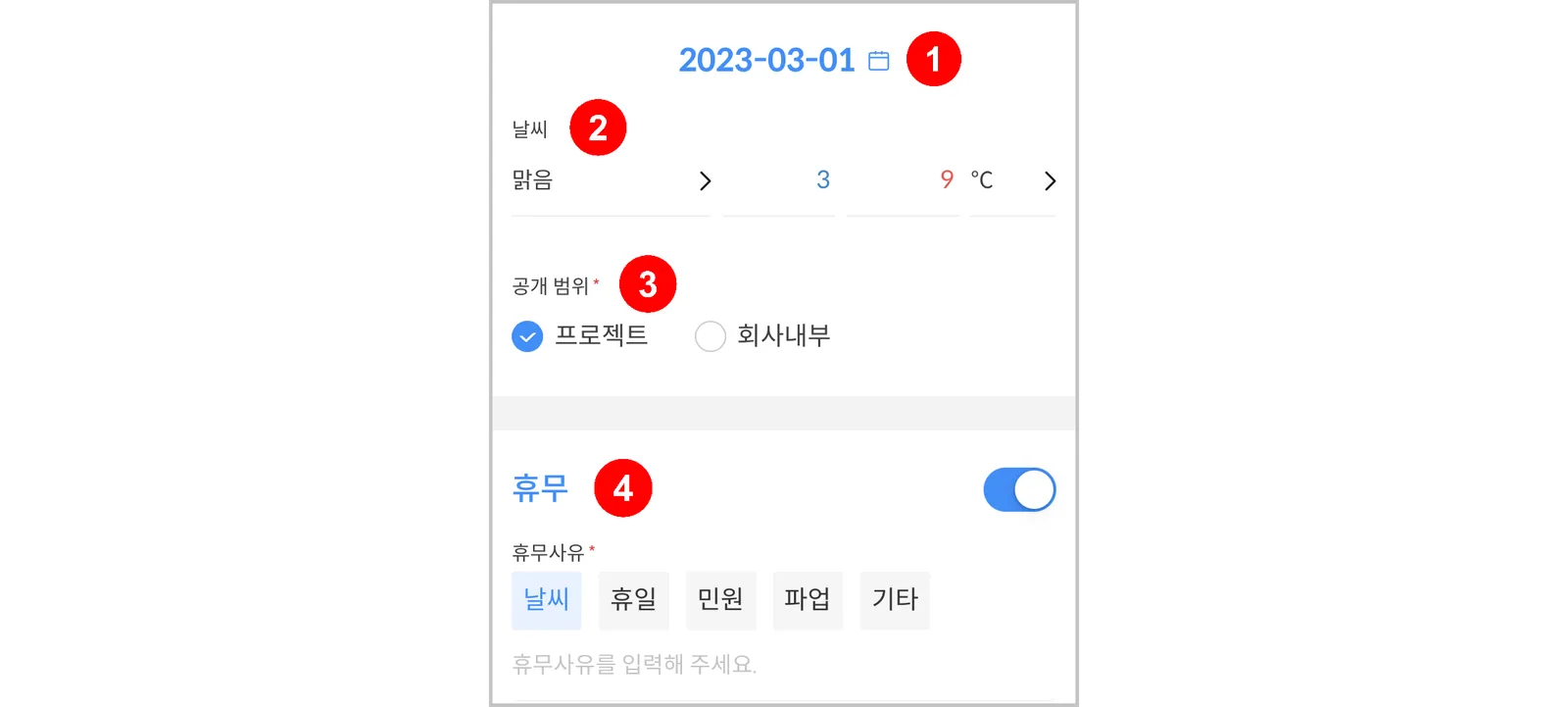The width and height of the screenshot is (1568, 707).
Task: Tap the chevron next to °C
Action: (x=1050, y=181)
